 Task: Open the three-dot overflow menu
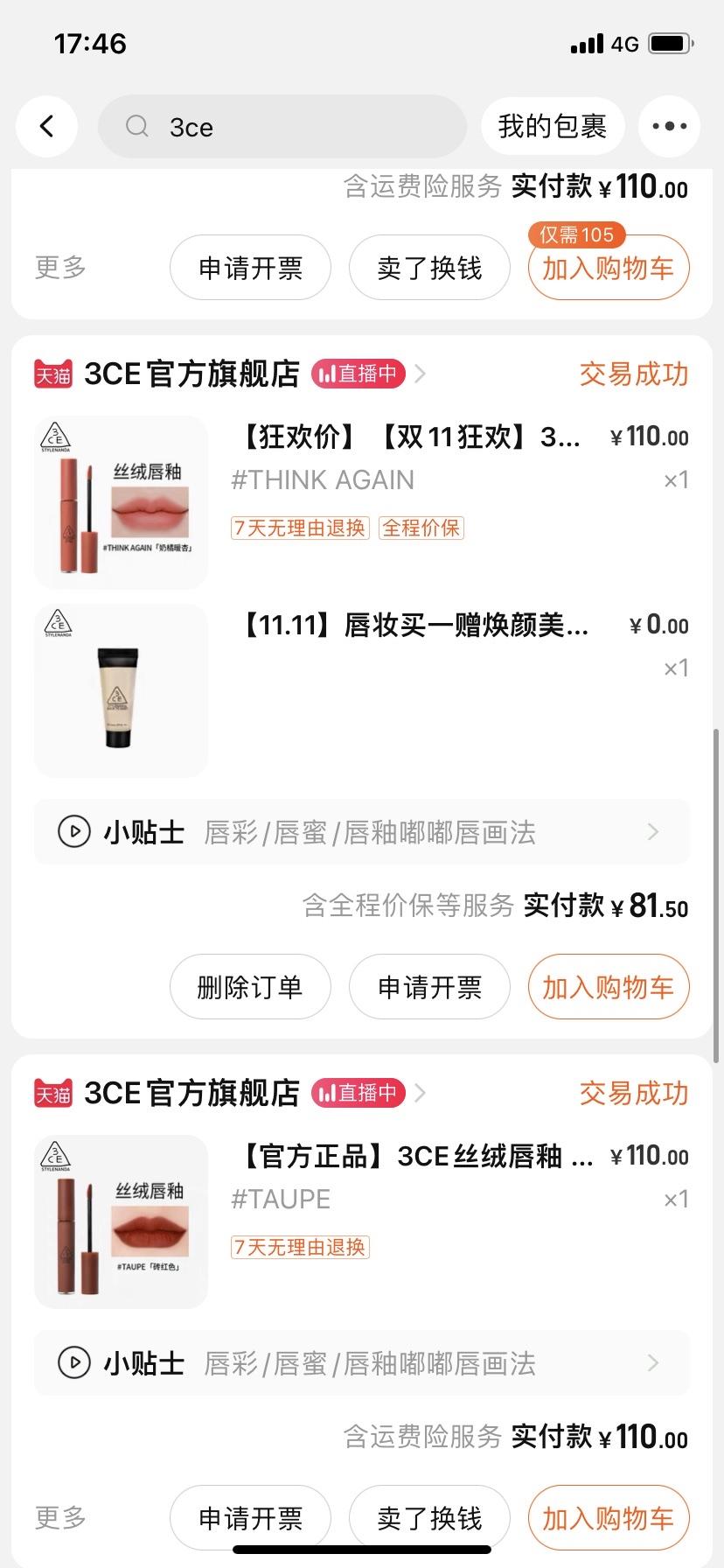click(669, 127)
